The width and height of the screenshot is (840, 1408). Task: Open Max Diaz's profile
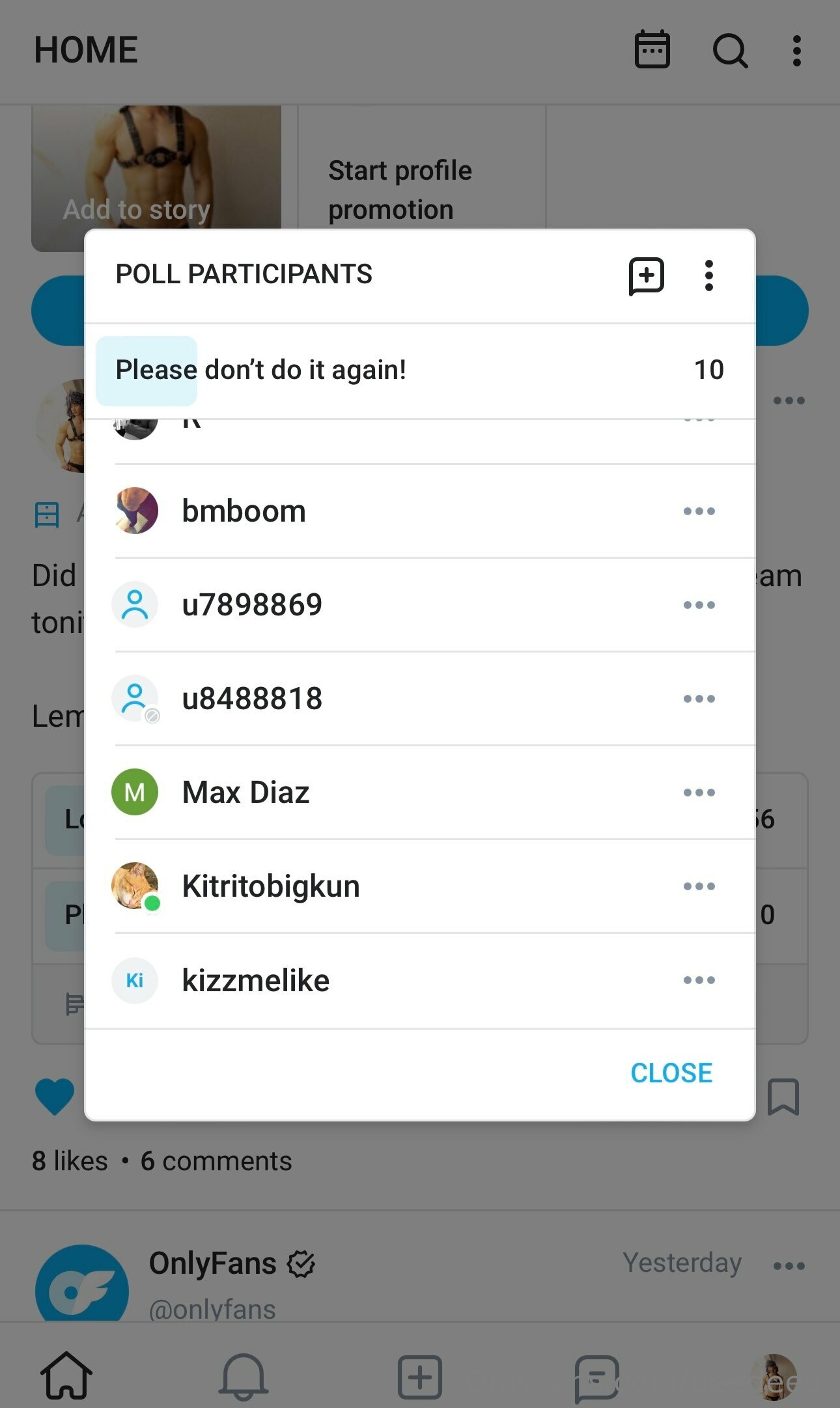coord(245,793)
